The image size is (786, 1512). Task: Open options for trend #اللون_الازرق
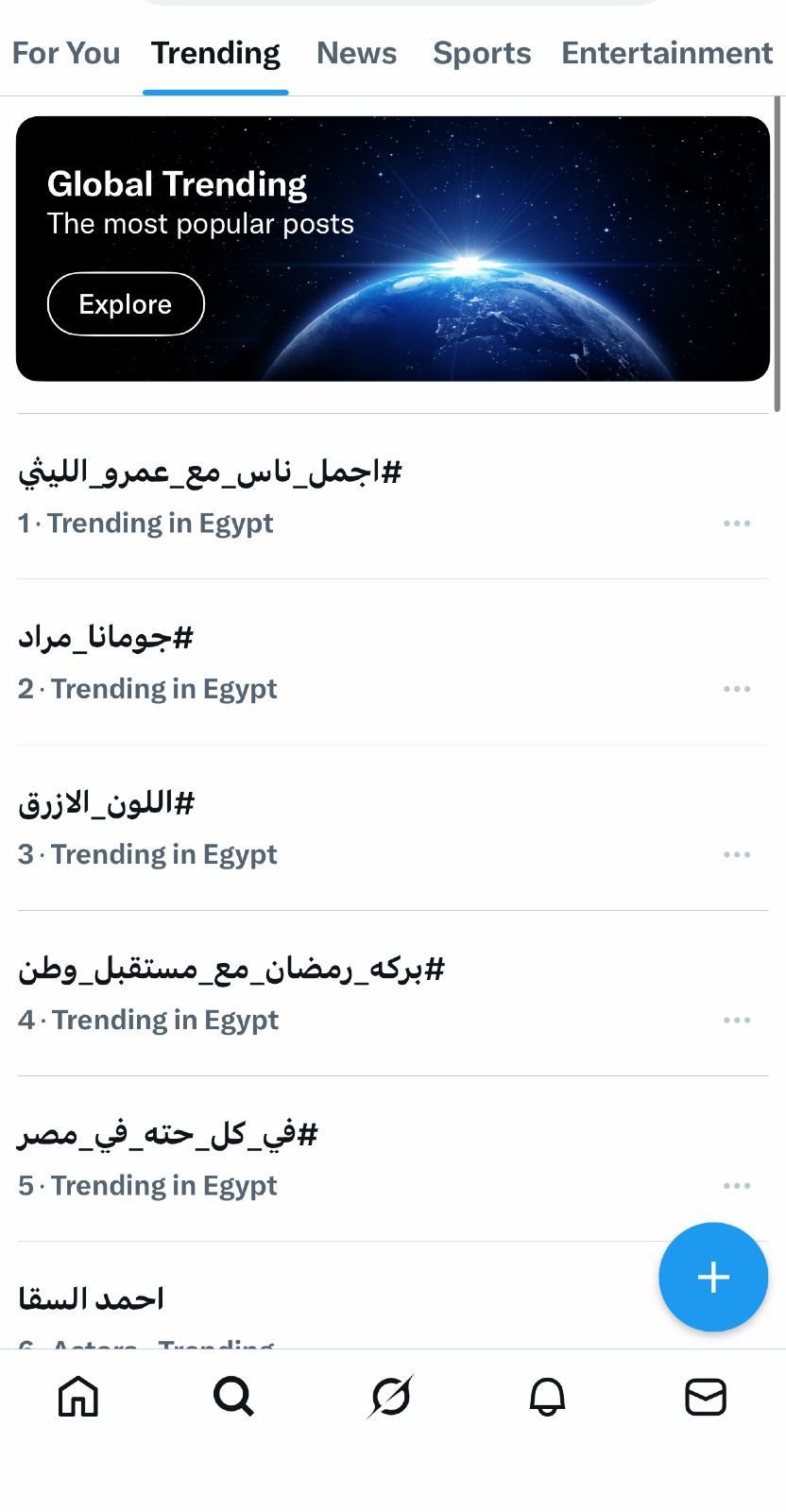737,854
